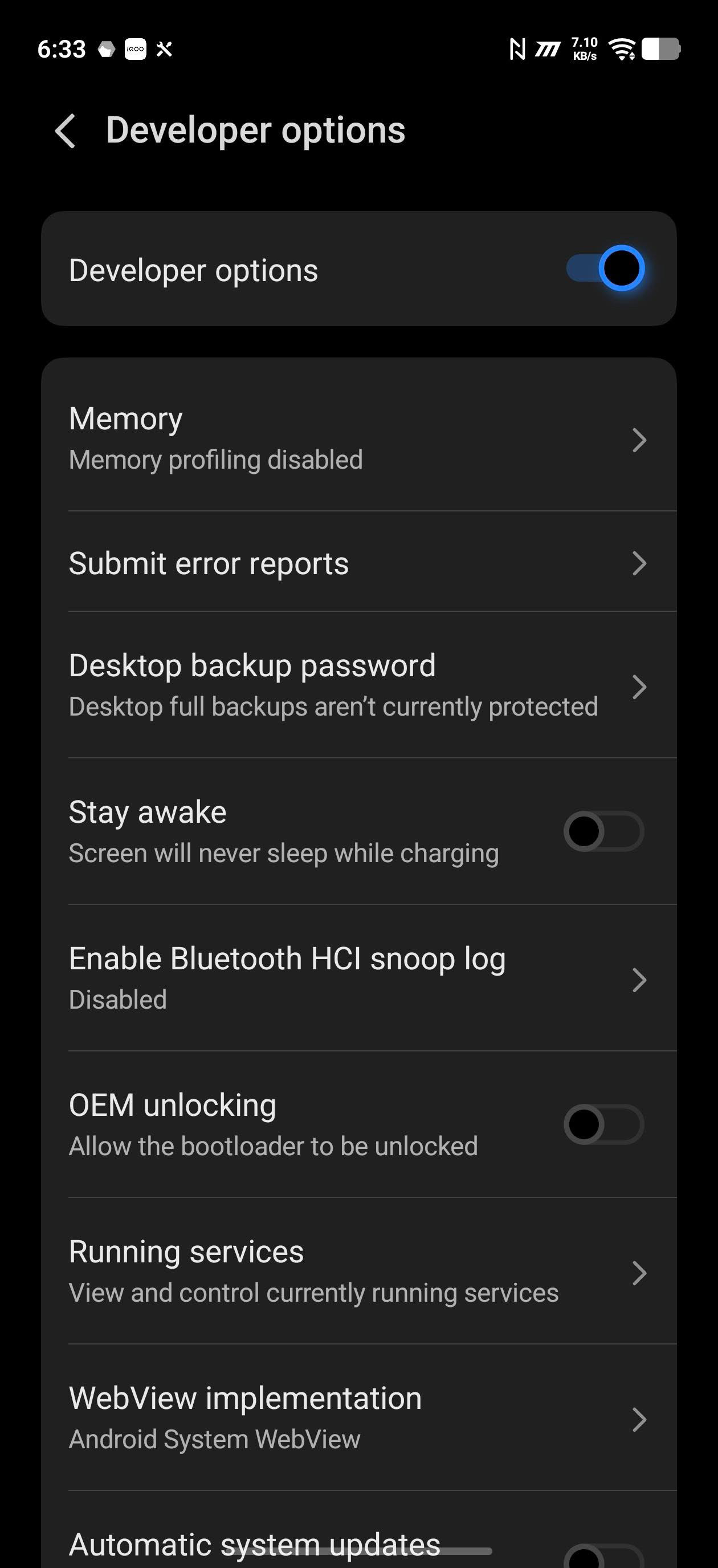Open Enable Bluetooth HCI snoop log
The width and height of the screenshot is (718, 1568).
358,979
